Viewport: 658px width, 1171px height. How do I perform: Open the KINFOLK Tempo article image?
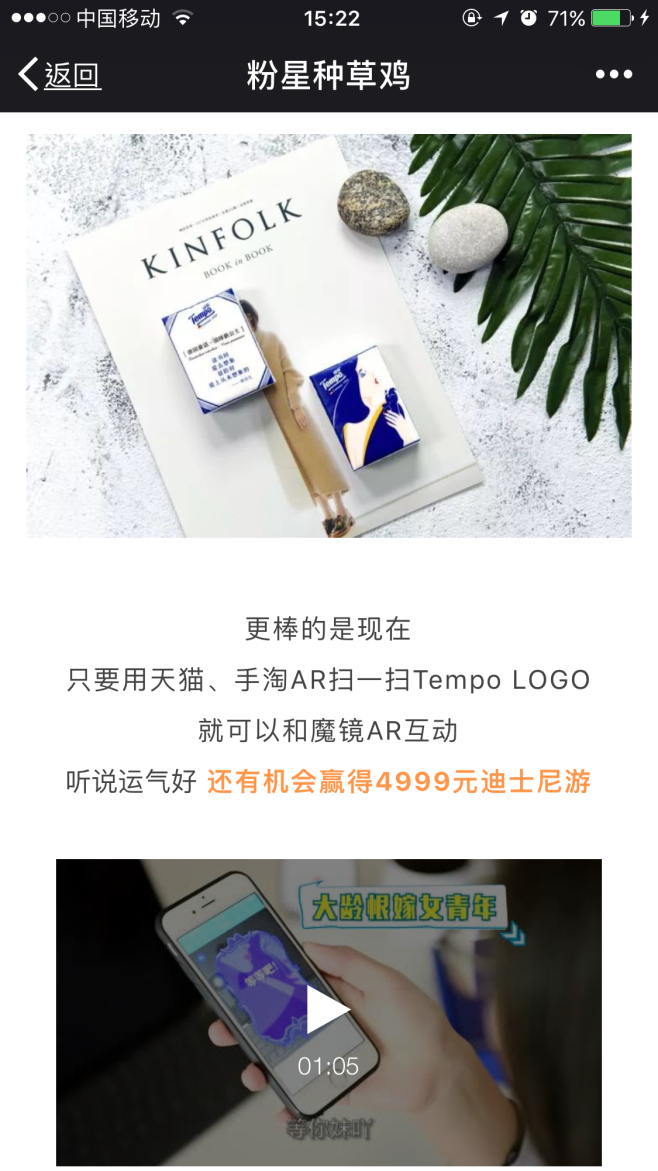[x=328, y=336]
